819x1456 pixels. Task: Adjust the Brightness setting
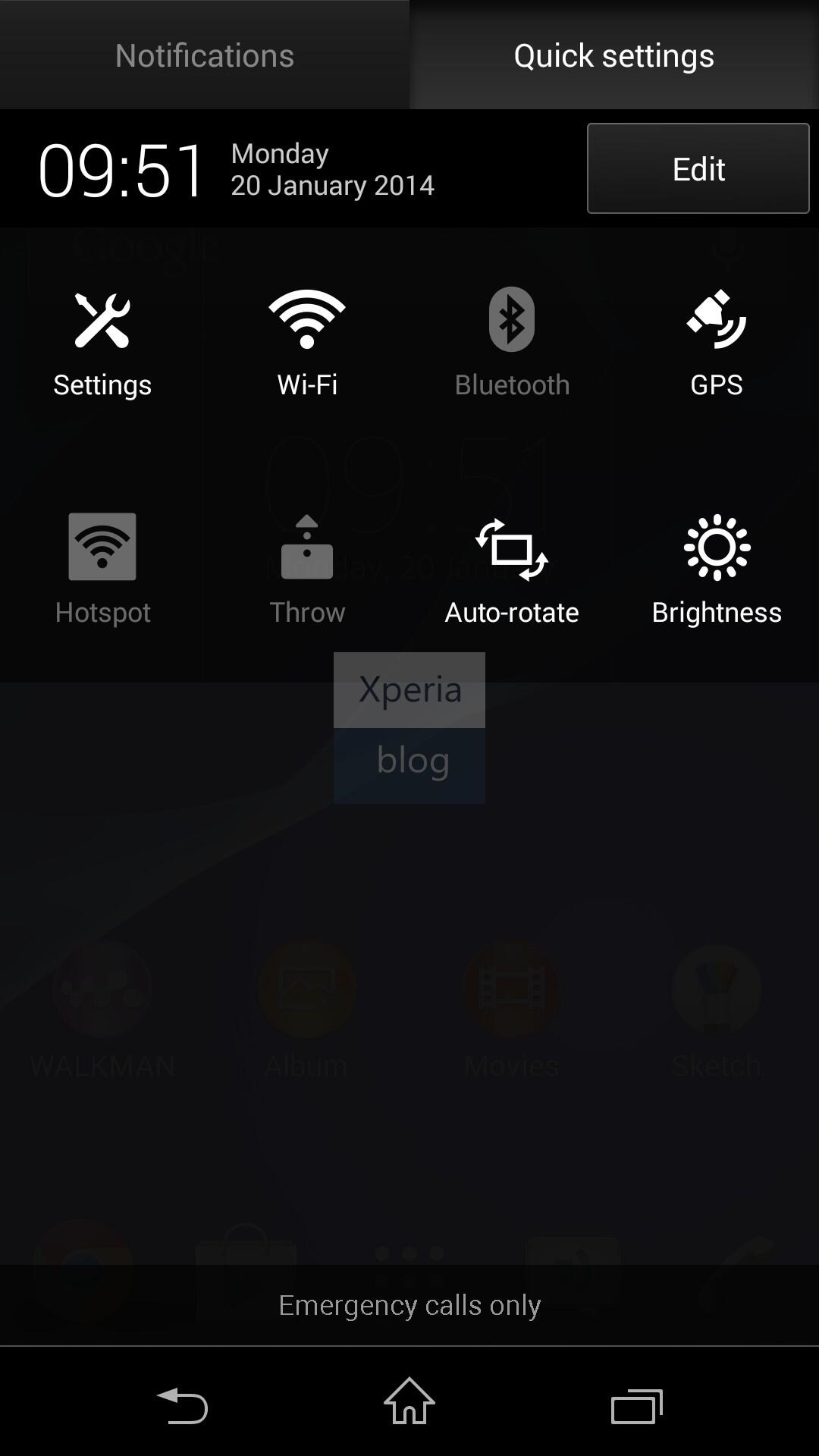[x=717, y=570]
